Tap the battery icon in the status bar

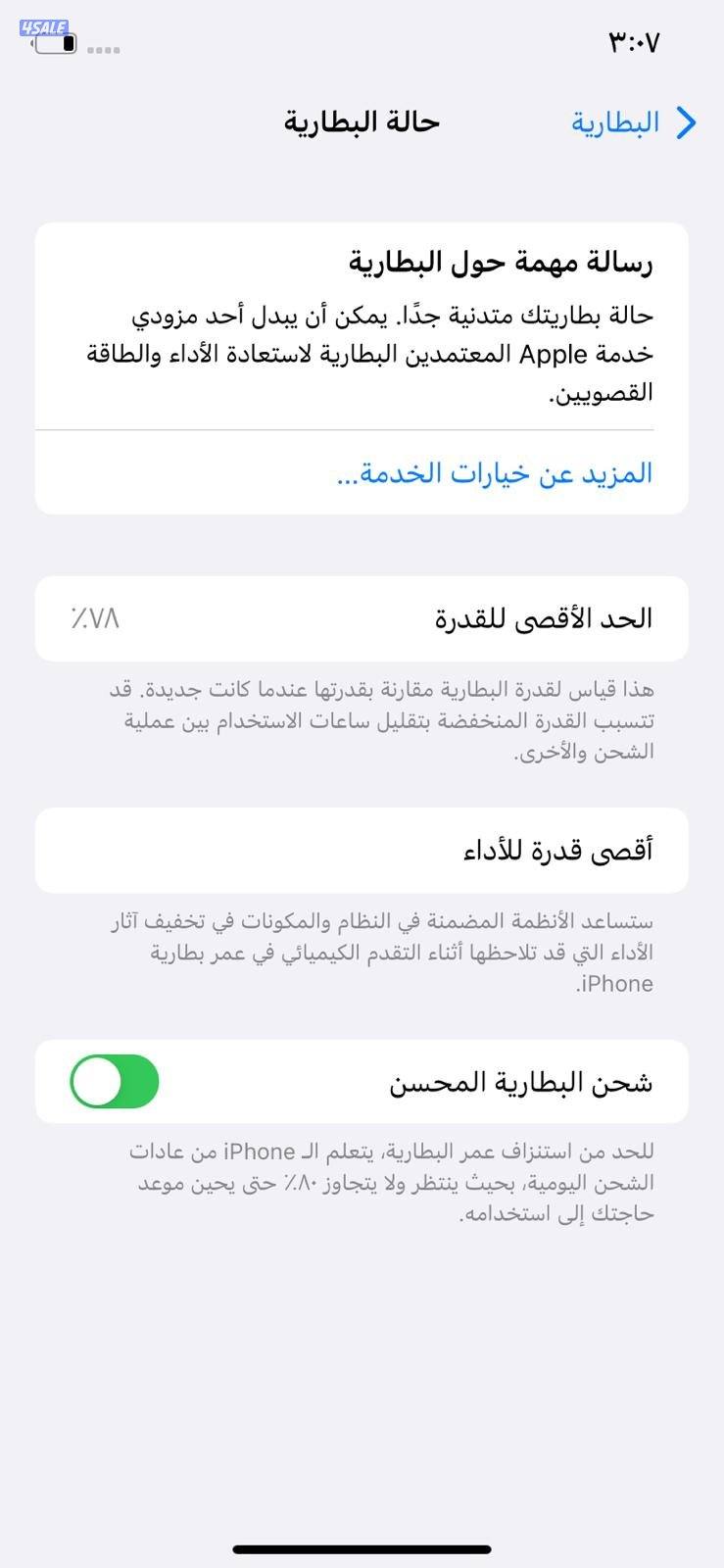55,43
